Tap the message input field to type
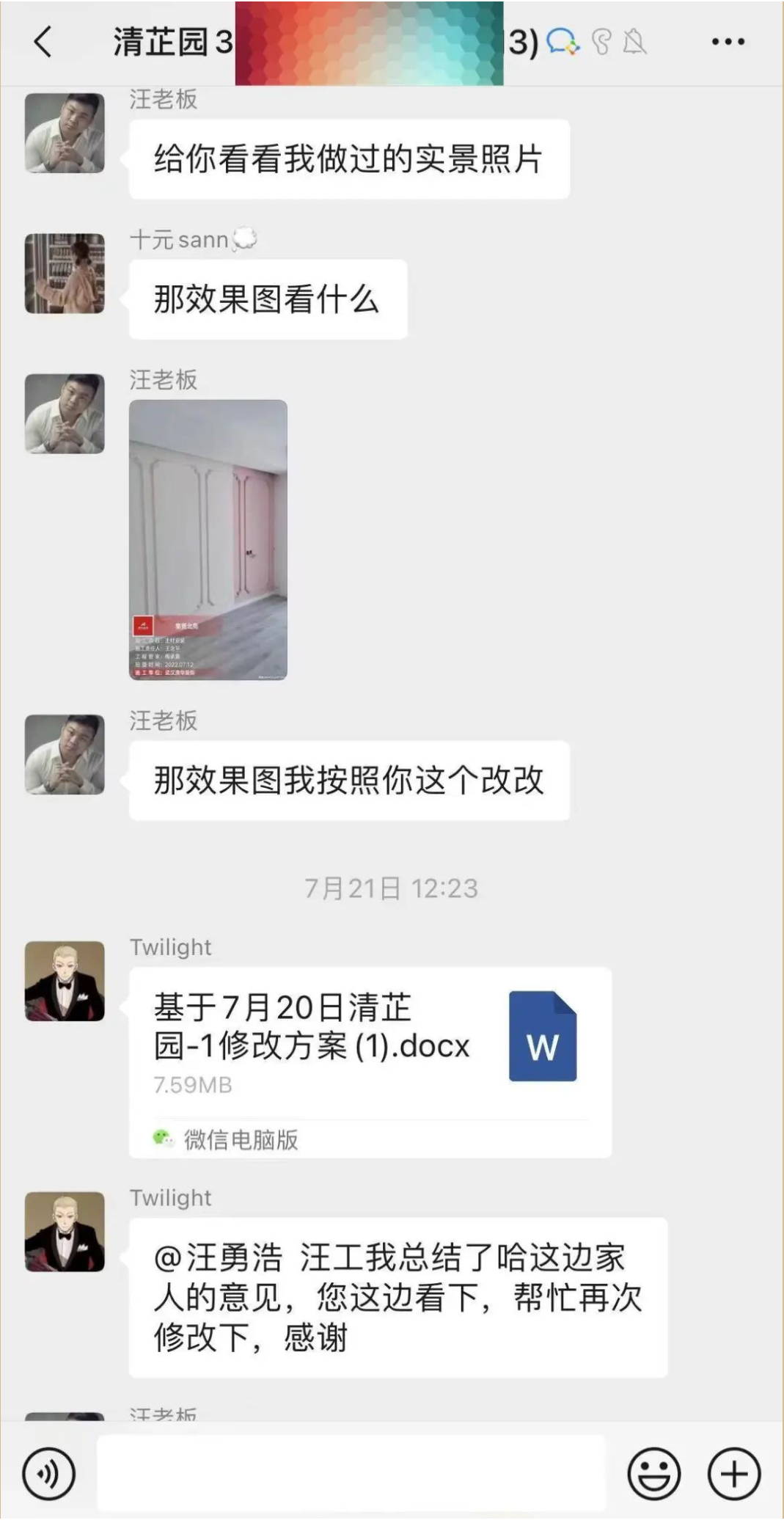 352,1473
